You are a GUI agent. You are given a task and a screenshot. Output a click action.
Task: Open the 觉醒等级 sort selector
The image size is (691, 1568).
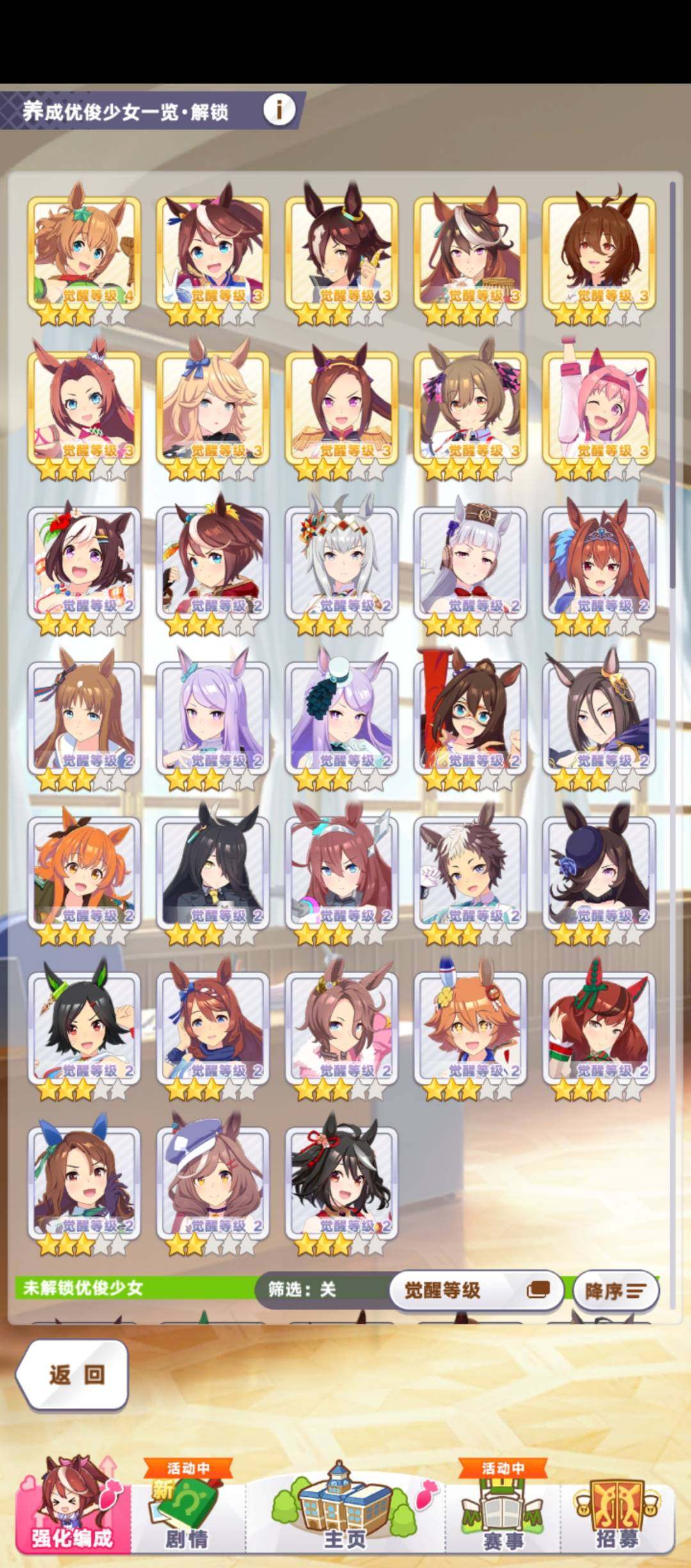pos(476,1290)
